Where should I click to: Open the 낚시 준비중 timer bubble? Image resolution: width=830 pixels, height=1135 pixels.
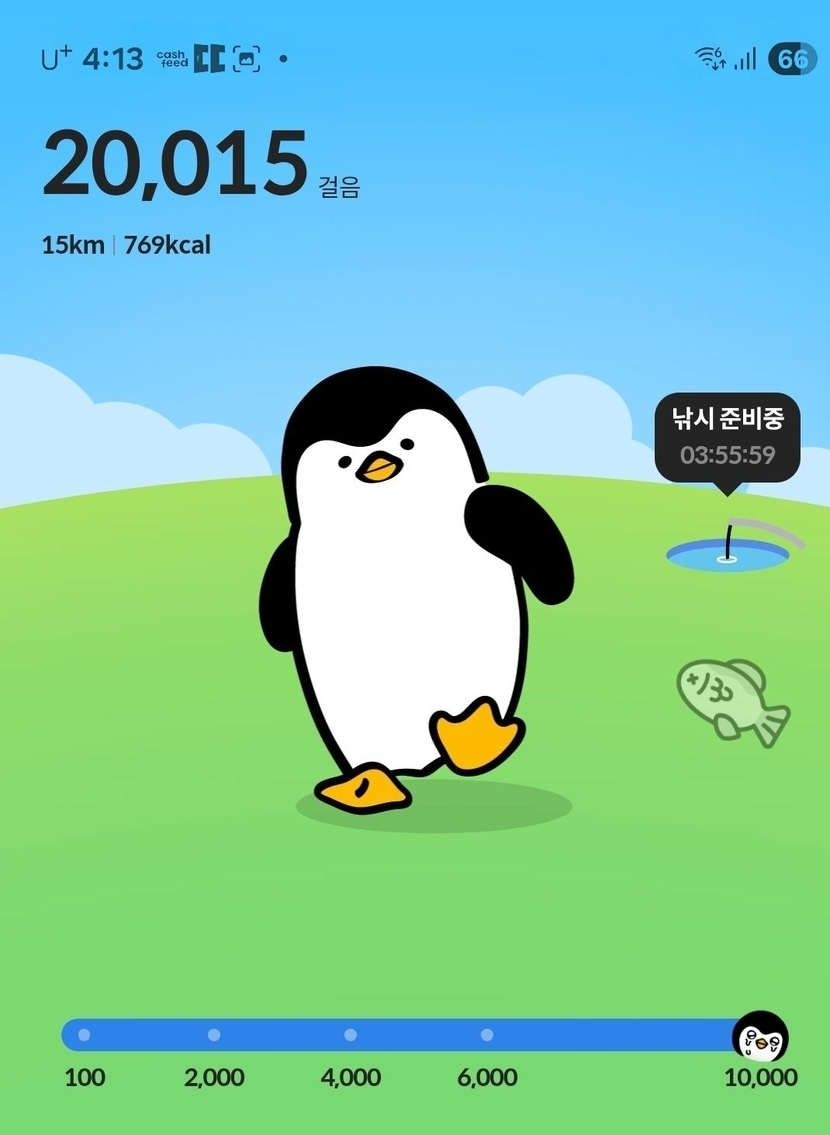(728, 437)
